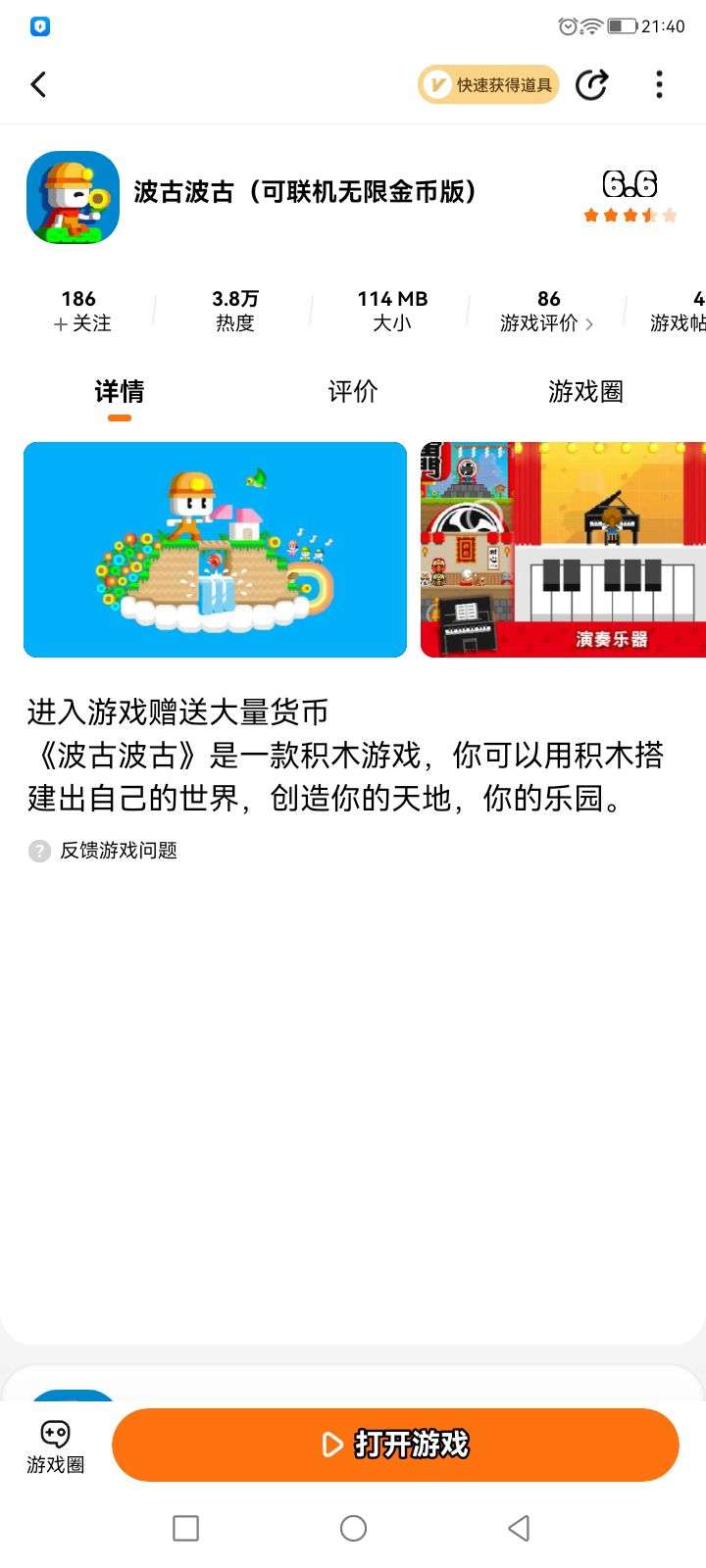The height and width of the screenshot is (1568, 706).
Task: Select the 详情 tab
Action: coord(120,392)
